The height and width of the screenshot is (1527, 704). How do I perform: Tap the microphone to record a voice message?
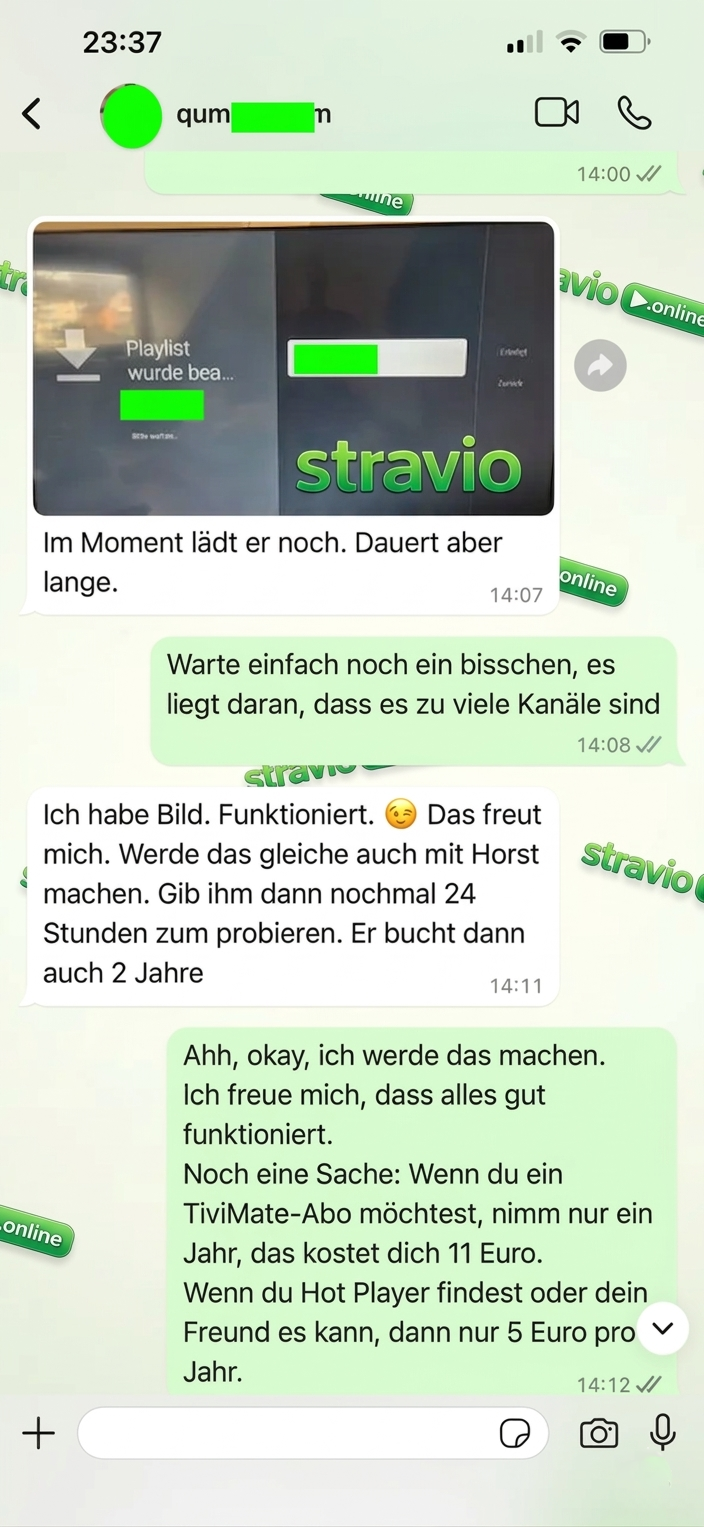pyautogui.click(x=662, y=1433)
